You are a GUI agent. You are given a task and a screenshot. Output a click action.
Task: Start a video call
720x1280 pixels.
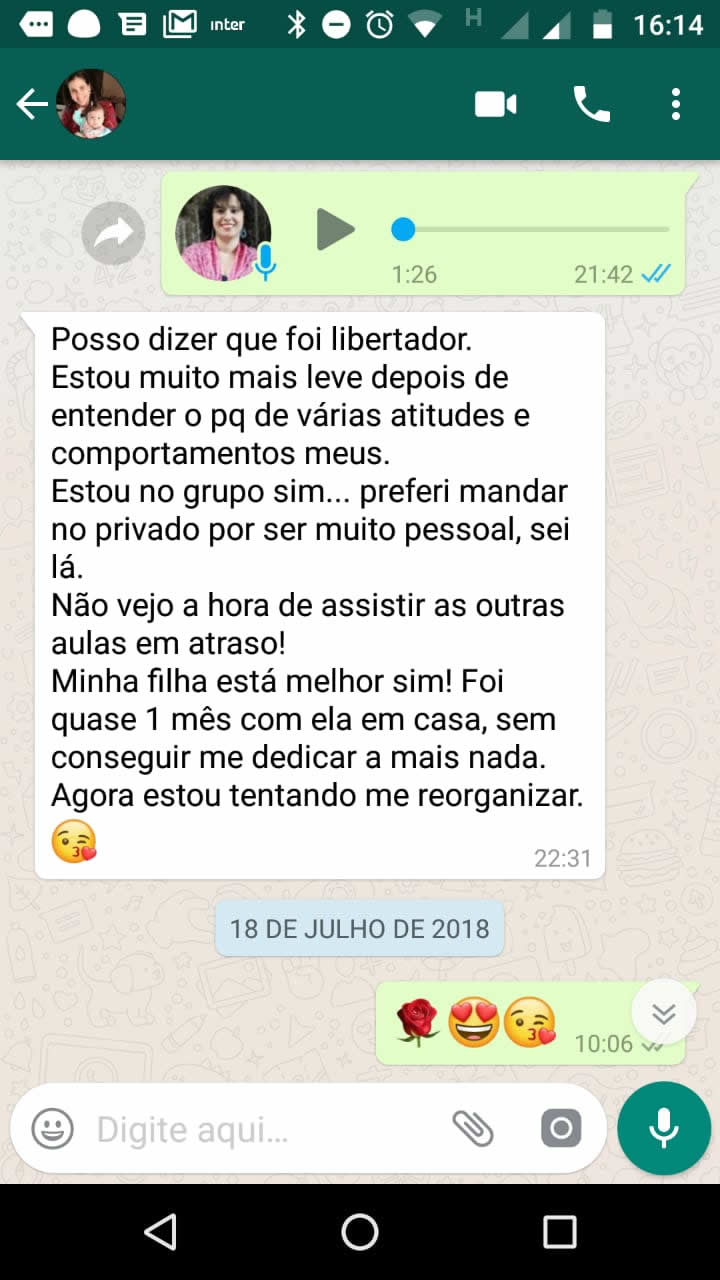click(x=496, y=104)
